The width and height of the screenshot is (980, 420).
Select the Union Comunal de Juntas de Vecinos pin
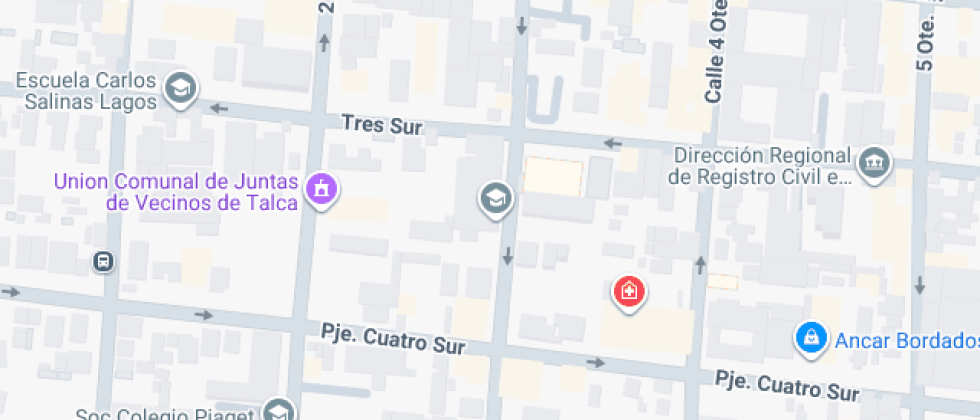321,188
